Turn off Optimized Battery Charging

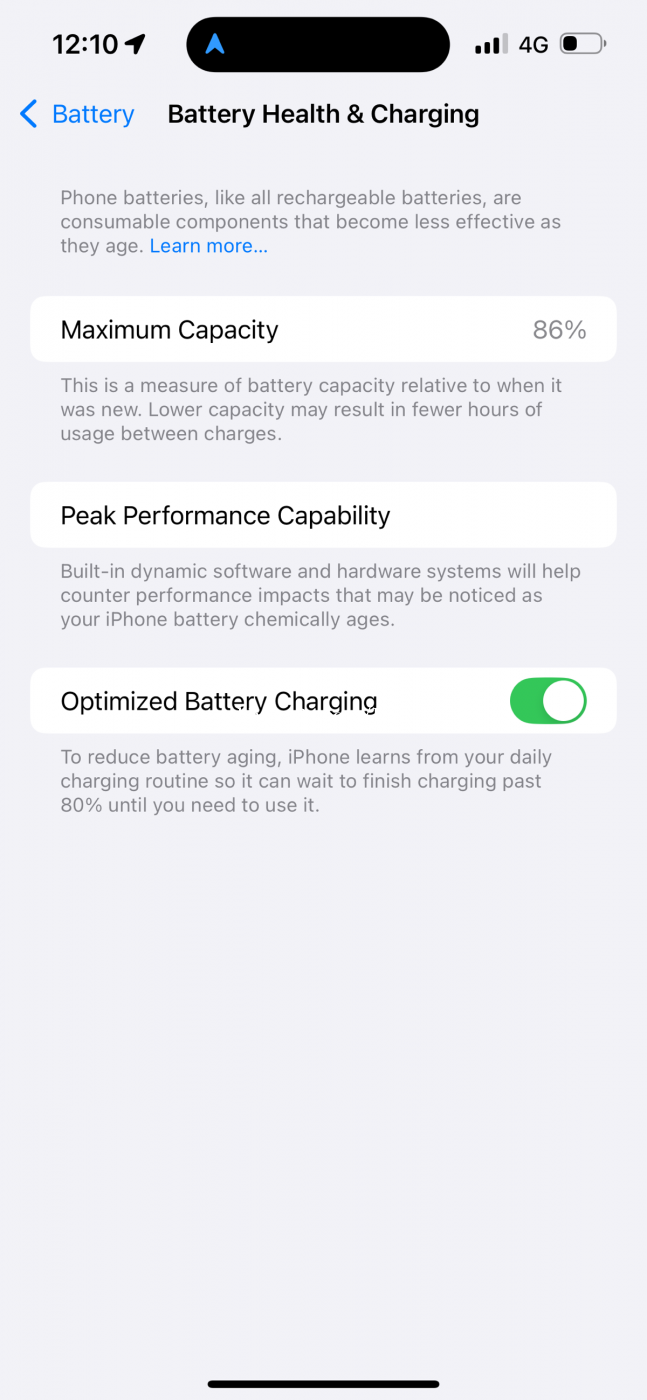[548, 701]
